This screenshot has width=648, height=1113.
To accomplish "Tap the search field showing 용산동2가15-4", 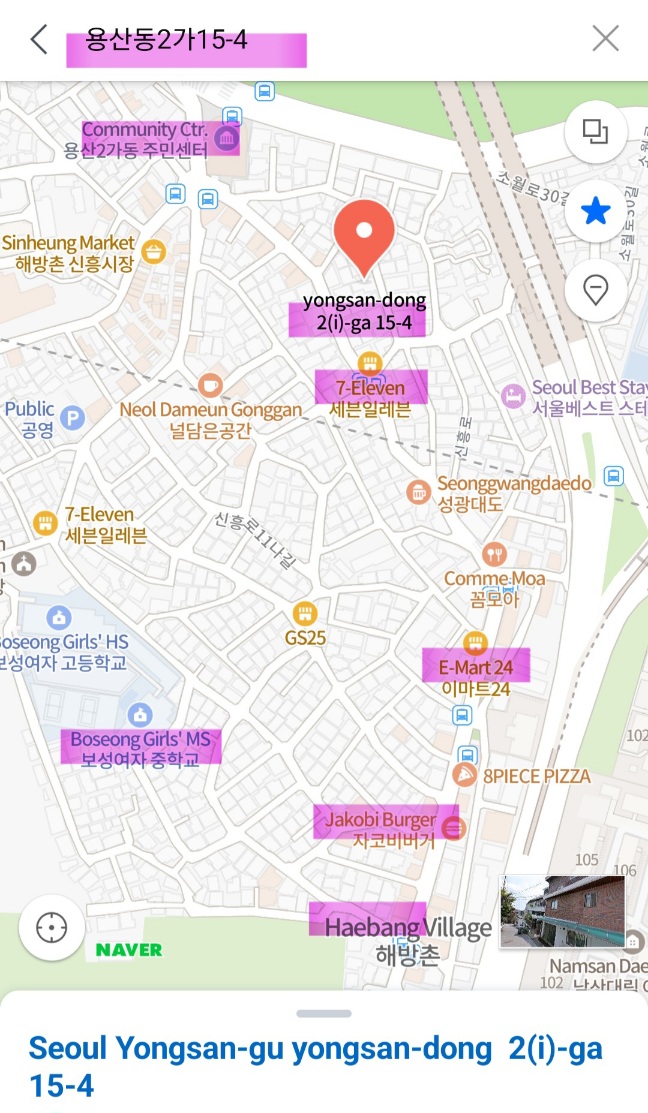I will click(187, 41).
